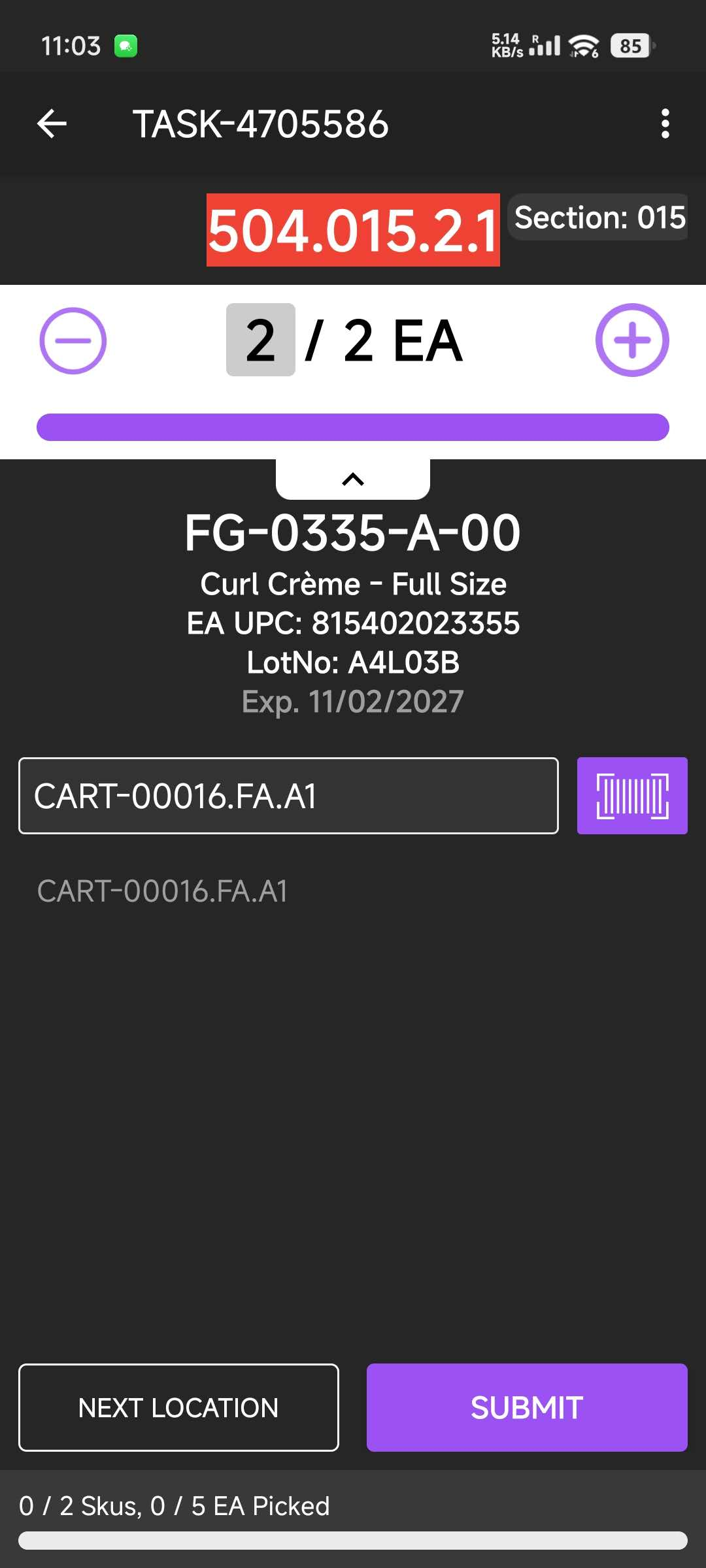
Task: Edit the picked quantity field showing 2
Action: tap(261, 340)
